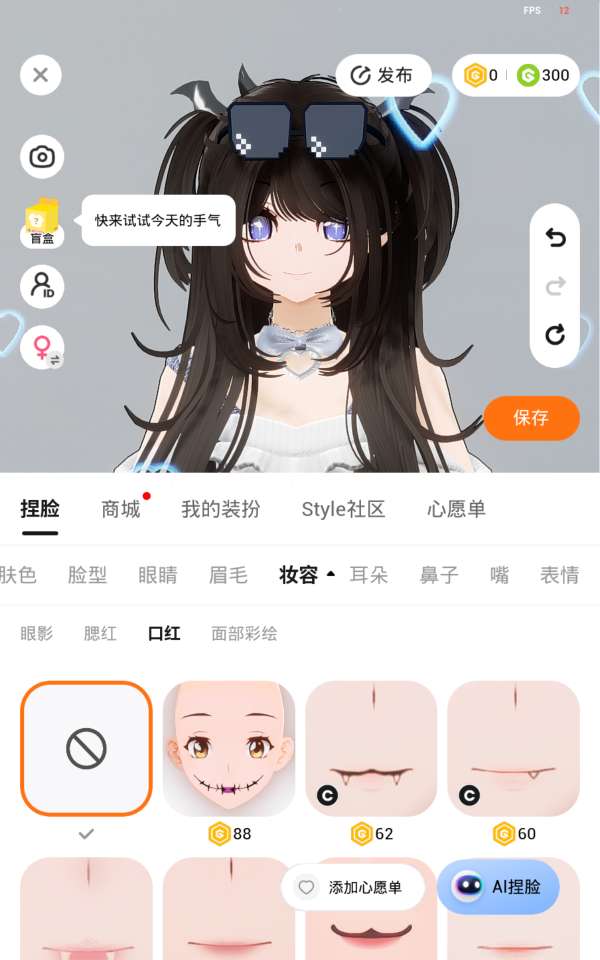Open the avatar ID icon
This screenshot has height=960, width=600.
coord(42,287)
